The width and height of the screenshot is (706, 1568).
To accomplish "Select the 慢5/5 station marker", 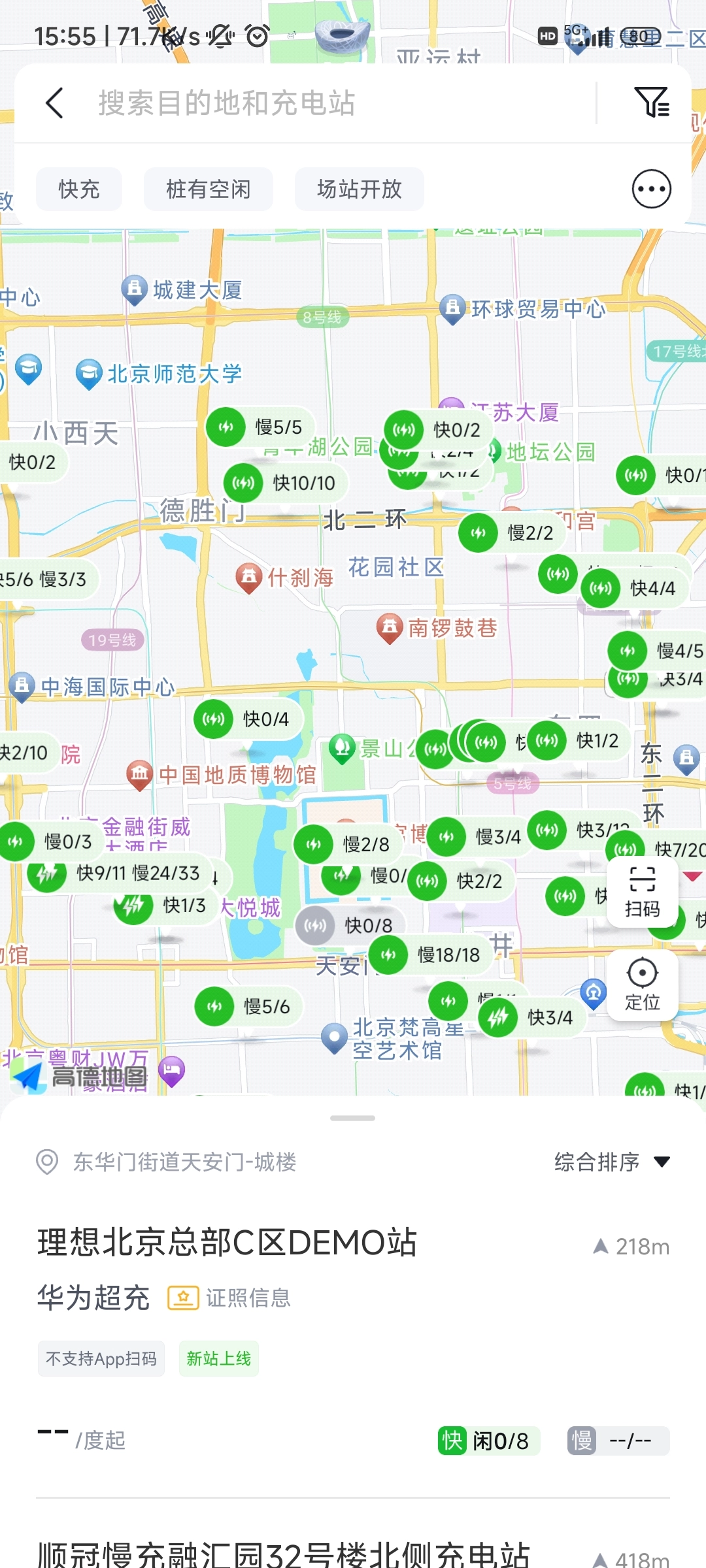I will 261,427.
